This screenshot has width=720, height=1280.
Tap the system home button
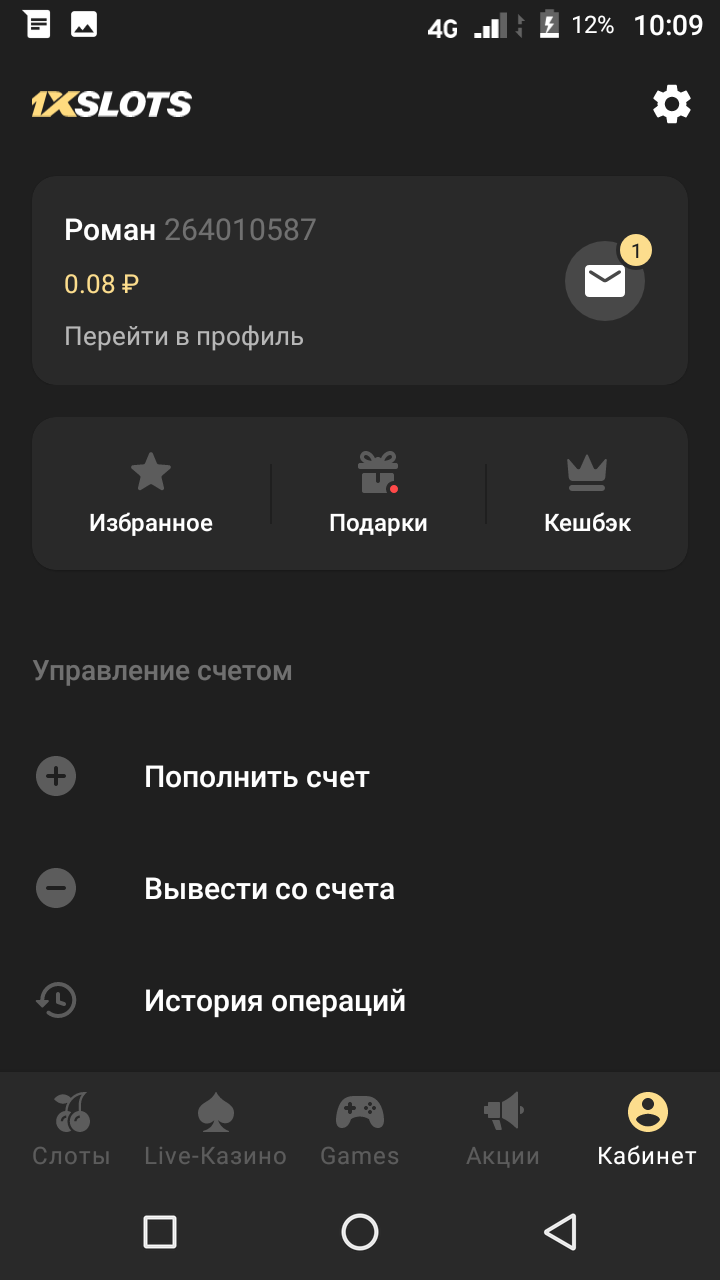[x=360, y=1232]
